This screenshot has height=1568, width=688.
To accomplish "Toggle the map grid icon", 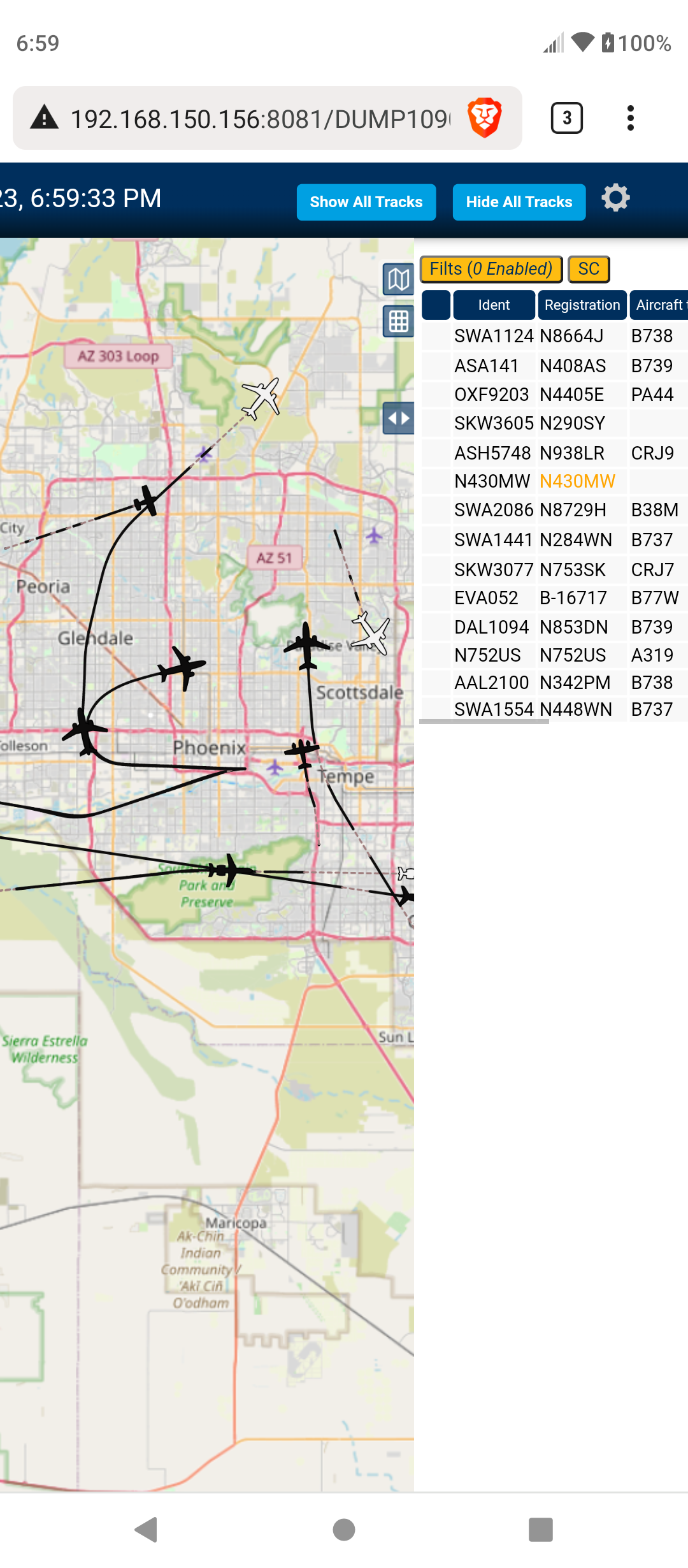I will [x=398, y=322].
